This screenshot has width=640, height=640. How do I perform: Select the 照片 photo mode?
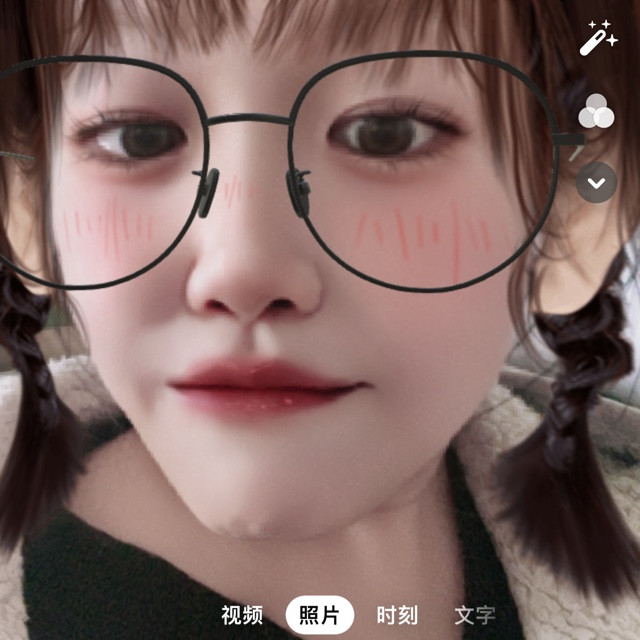(320, 615)
